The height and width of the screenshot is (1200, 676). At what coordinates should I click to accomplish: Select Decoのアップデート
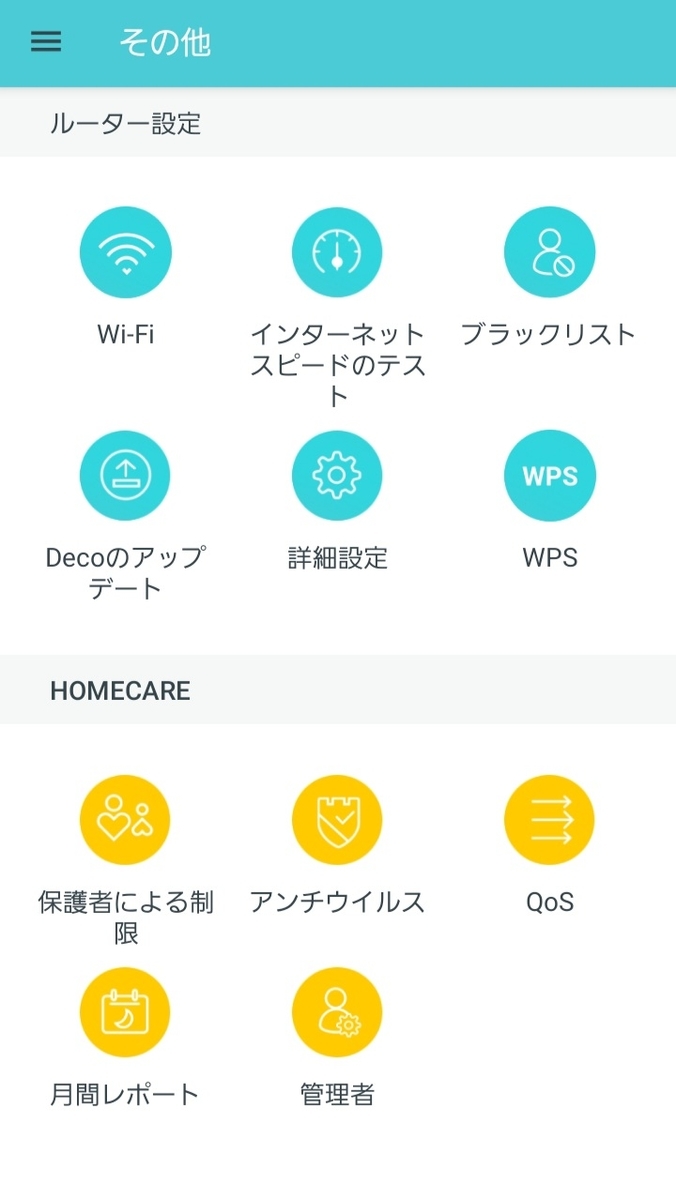point(125,476)
